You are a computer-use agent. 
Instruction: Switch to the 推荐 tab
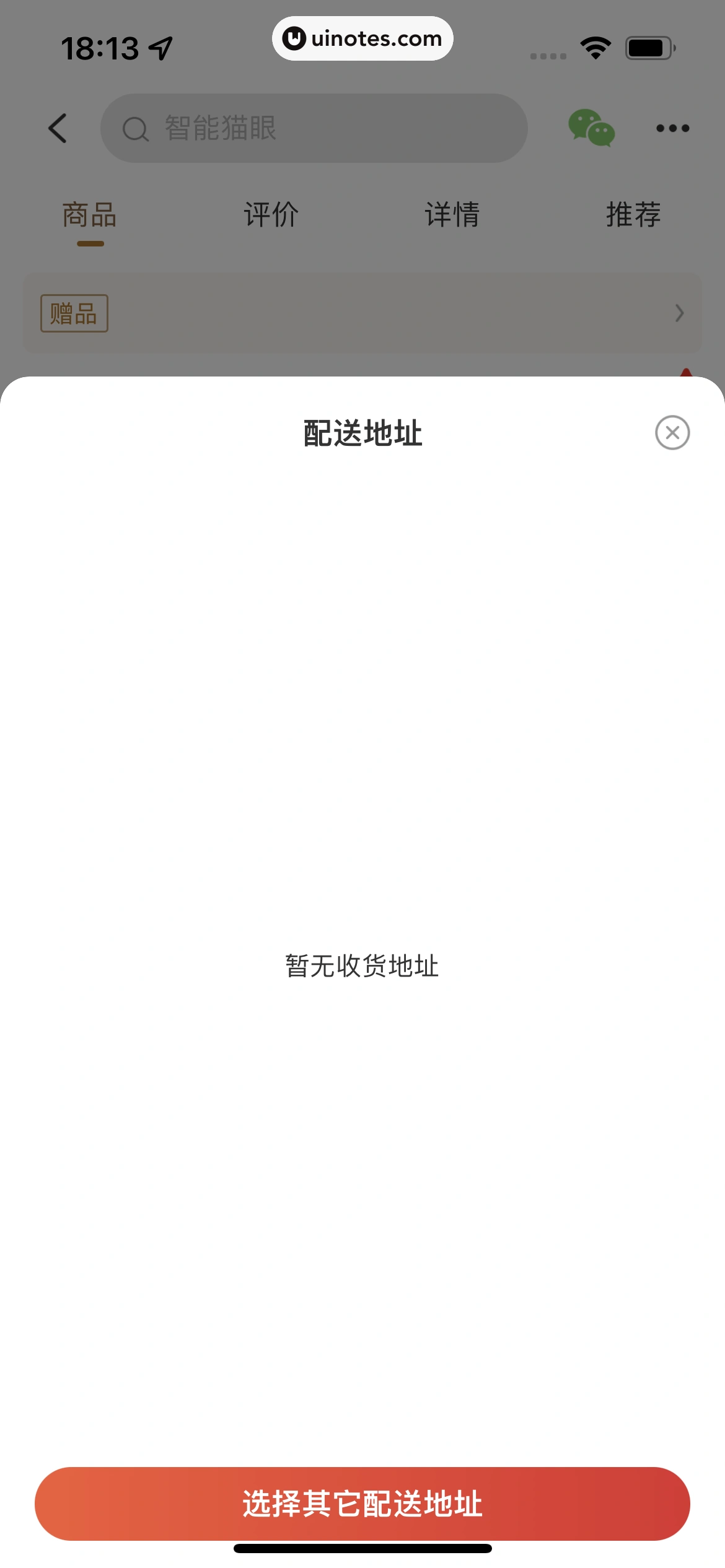pyautogui.click(x=633, y=215)
